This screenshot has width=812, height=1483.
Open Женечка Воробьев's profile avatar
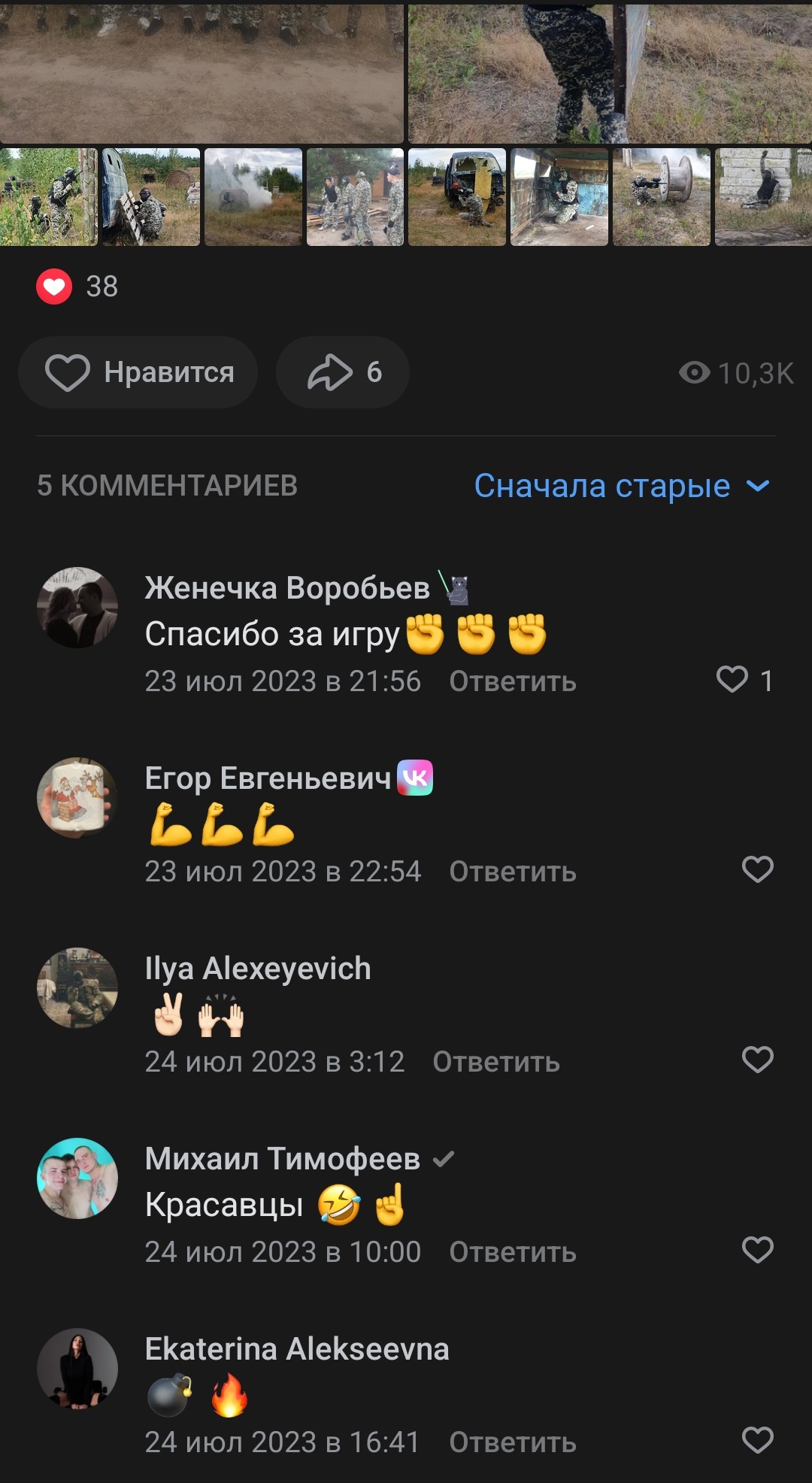(x=77, y=608)
